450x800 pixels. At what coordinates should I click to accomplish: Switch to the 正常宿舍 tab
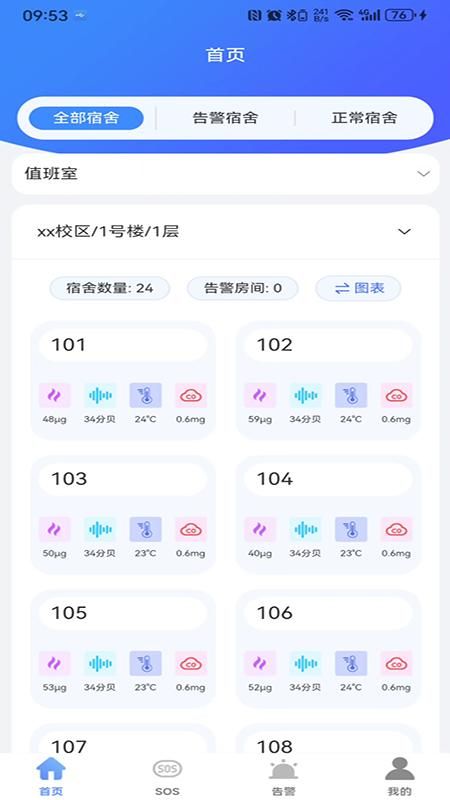[x=364, y=118]
